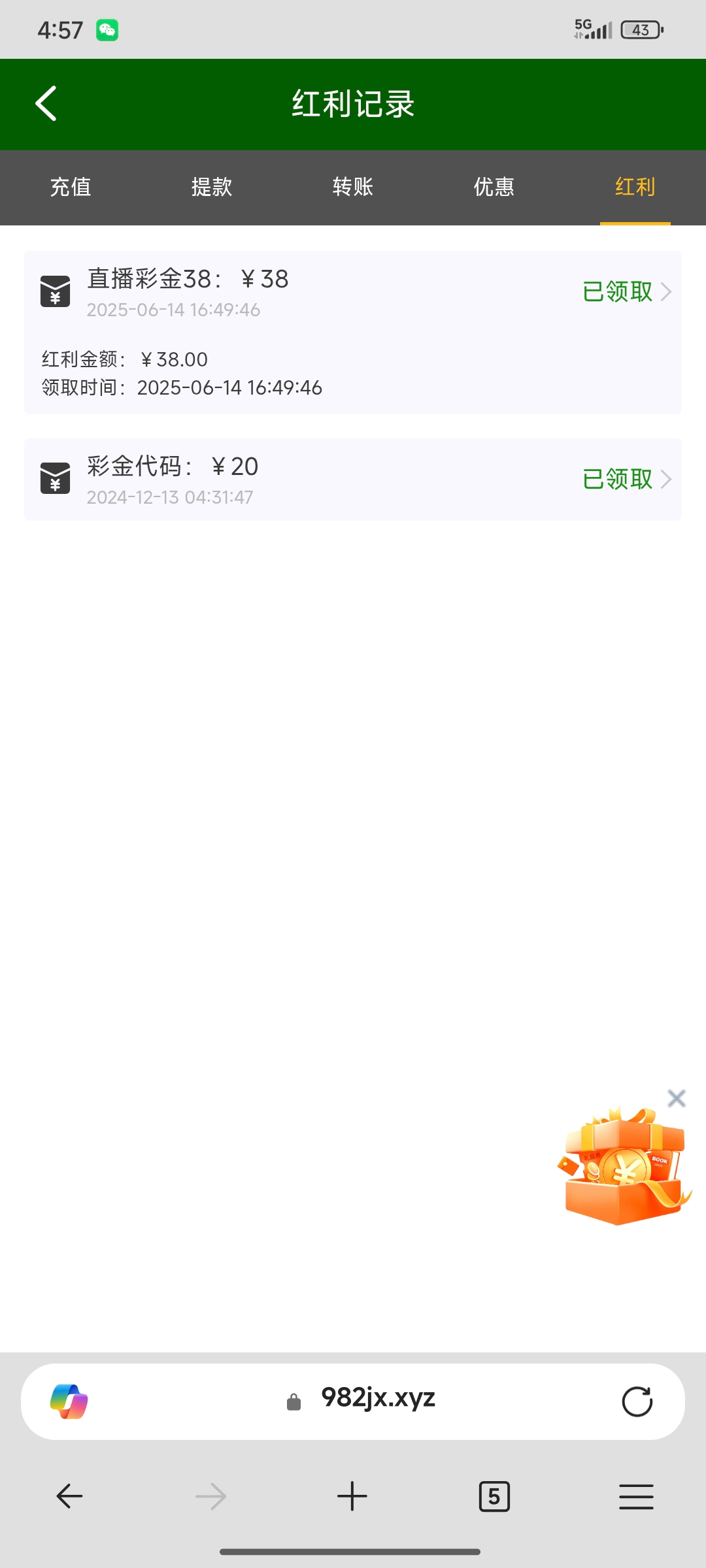The width and height of the screenshot is (706, 1568).
Task: Switch to the 提款 tab
Action: point(212,188)
